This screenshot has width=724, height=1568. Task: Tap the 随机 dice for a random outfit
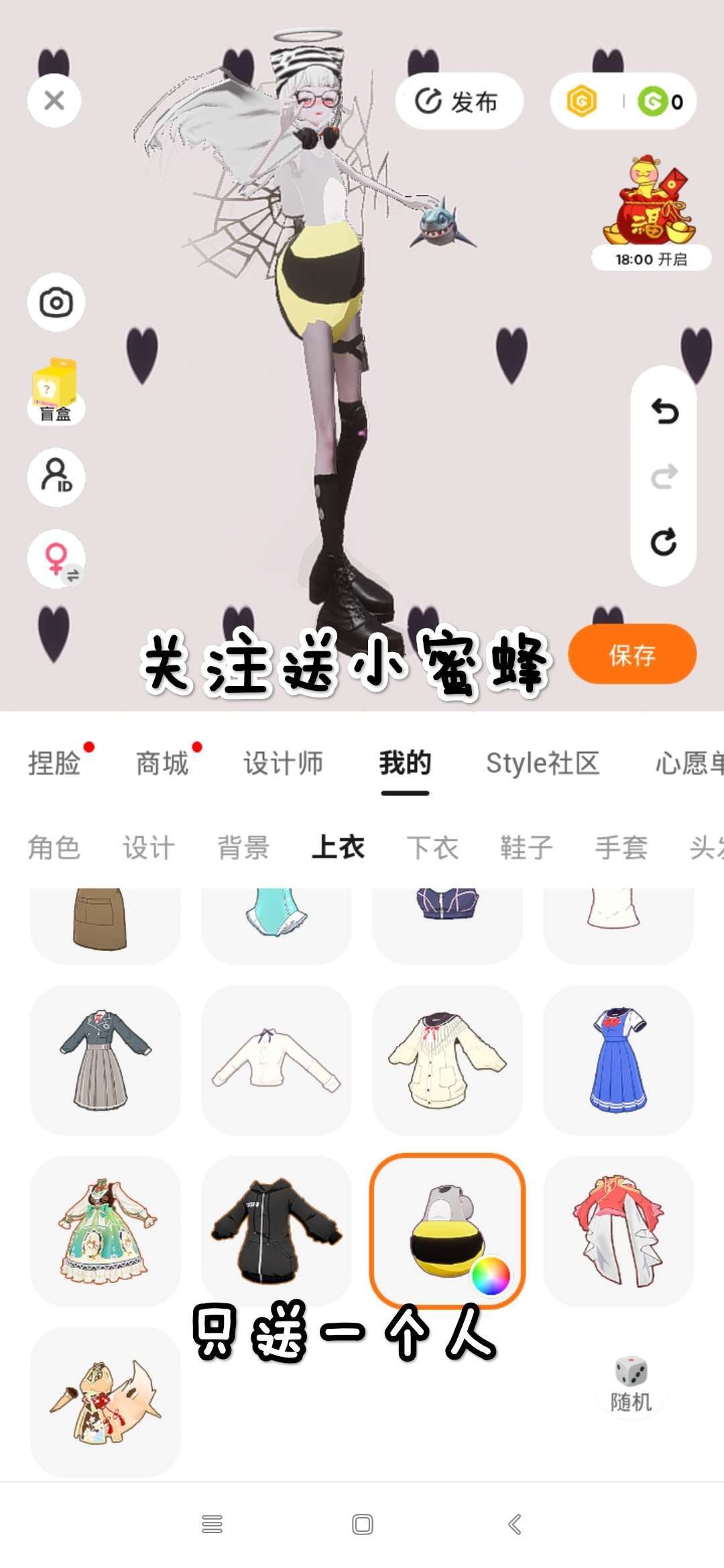631,1385
